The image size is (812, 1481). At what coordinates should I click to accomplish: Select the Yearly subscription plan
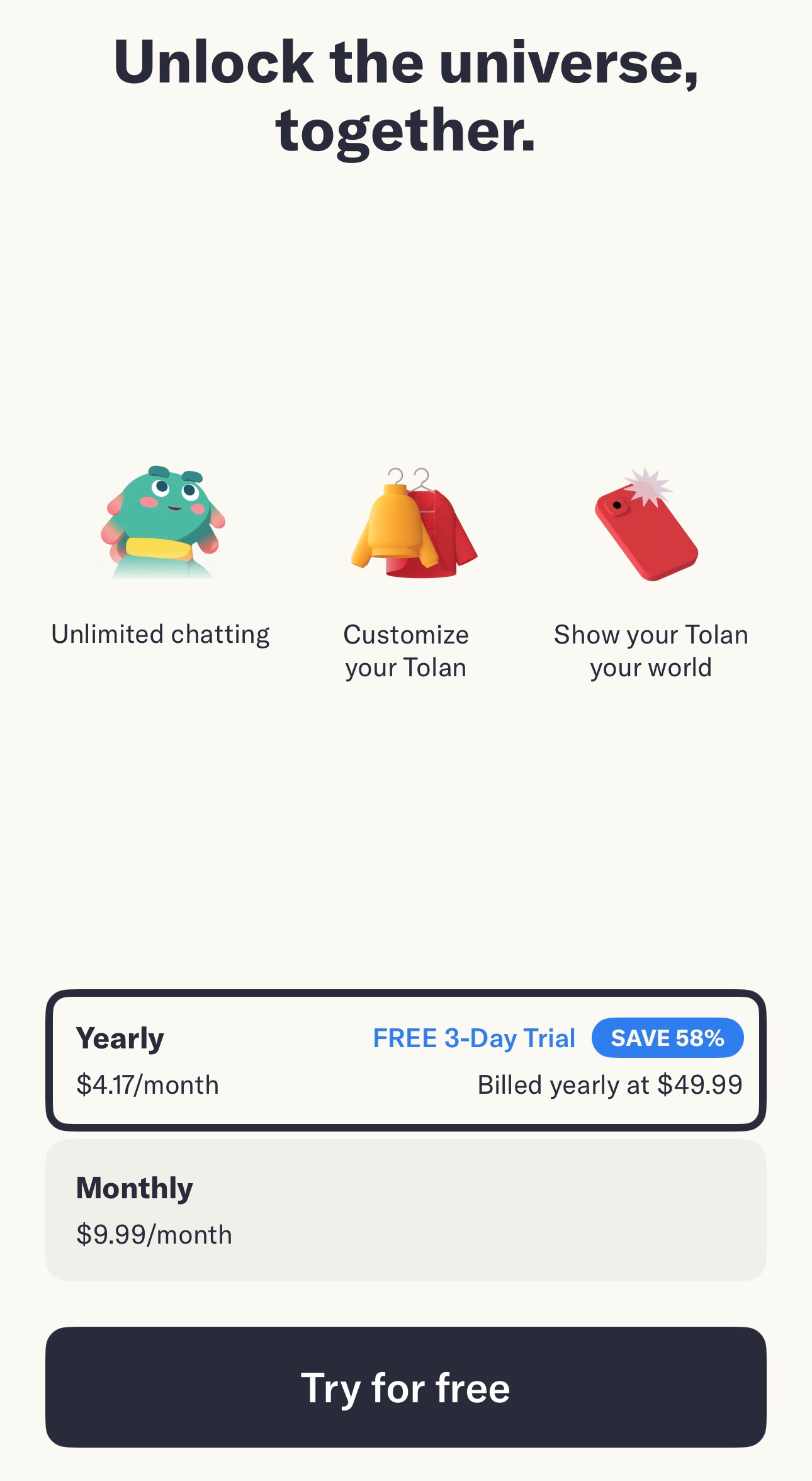point(405,1060)
